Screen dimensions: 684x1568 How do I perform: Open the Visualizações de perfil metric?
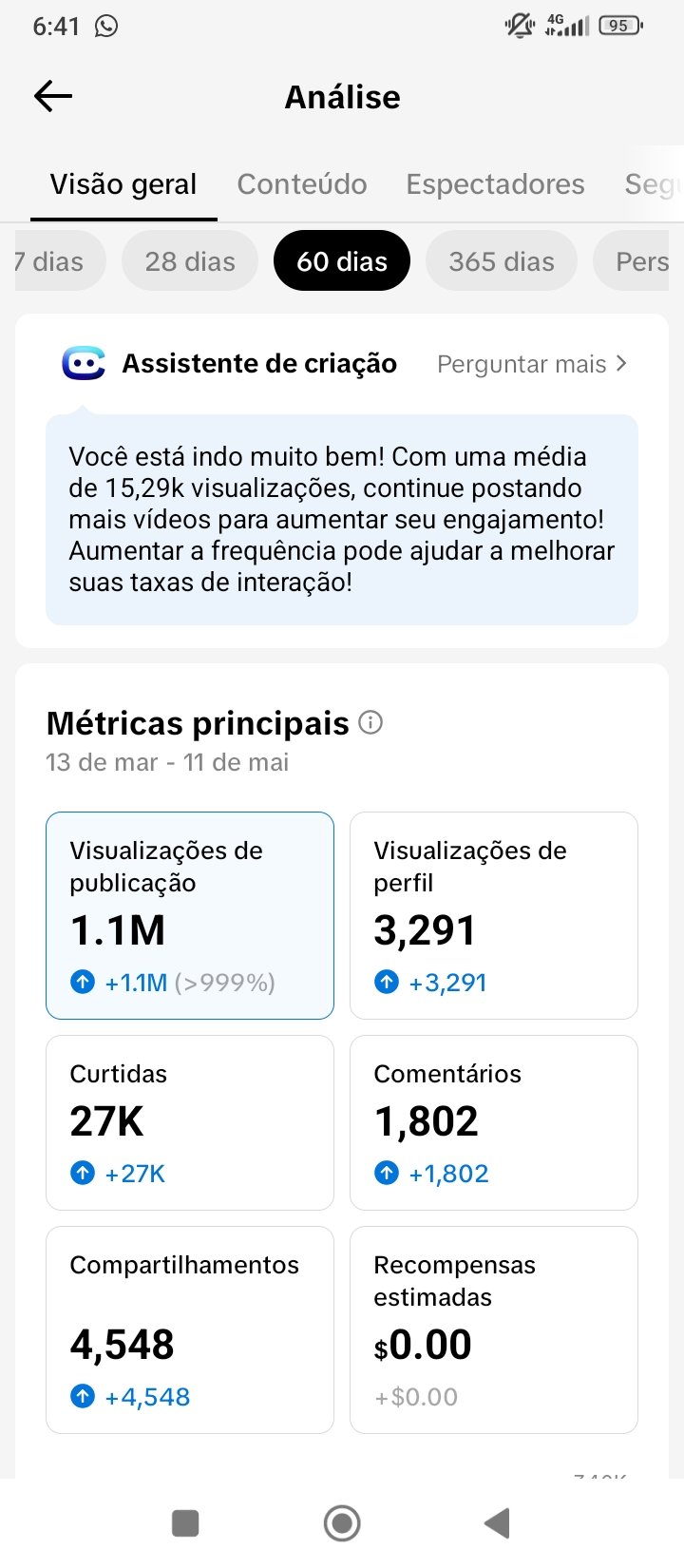[494, 915]
